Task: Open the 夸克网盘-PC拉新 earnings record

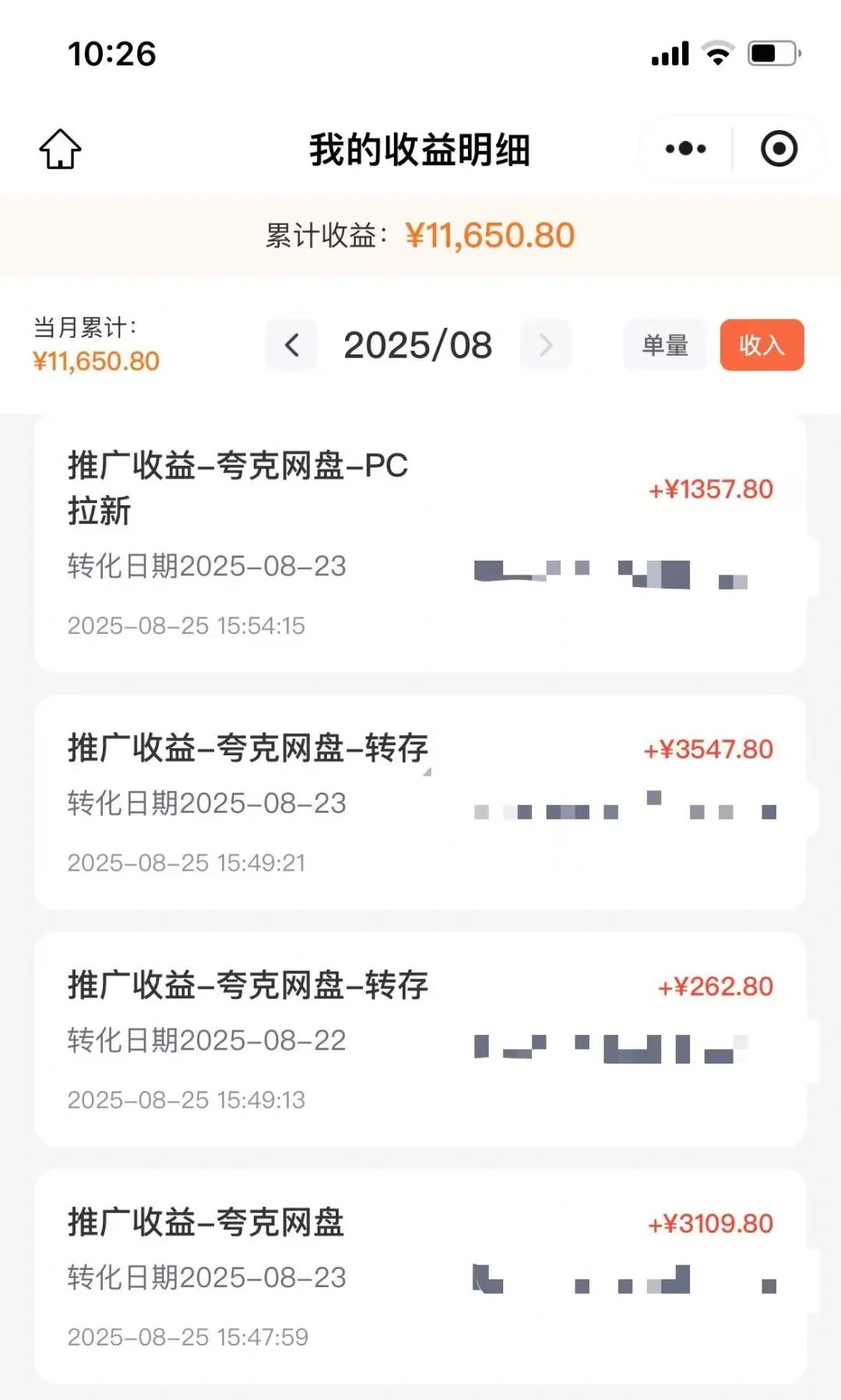Action: point(420,543)
